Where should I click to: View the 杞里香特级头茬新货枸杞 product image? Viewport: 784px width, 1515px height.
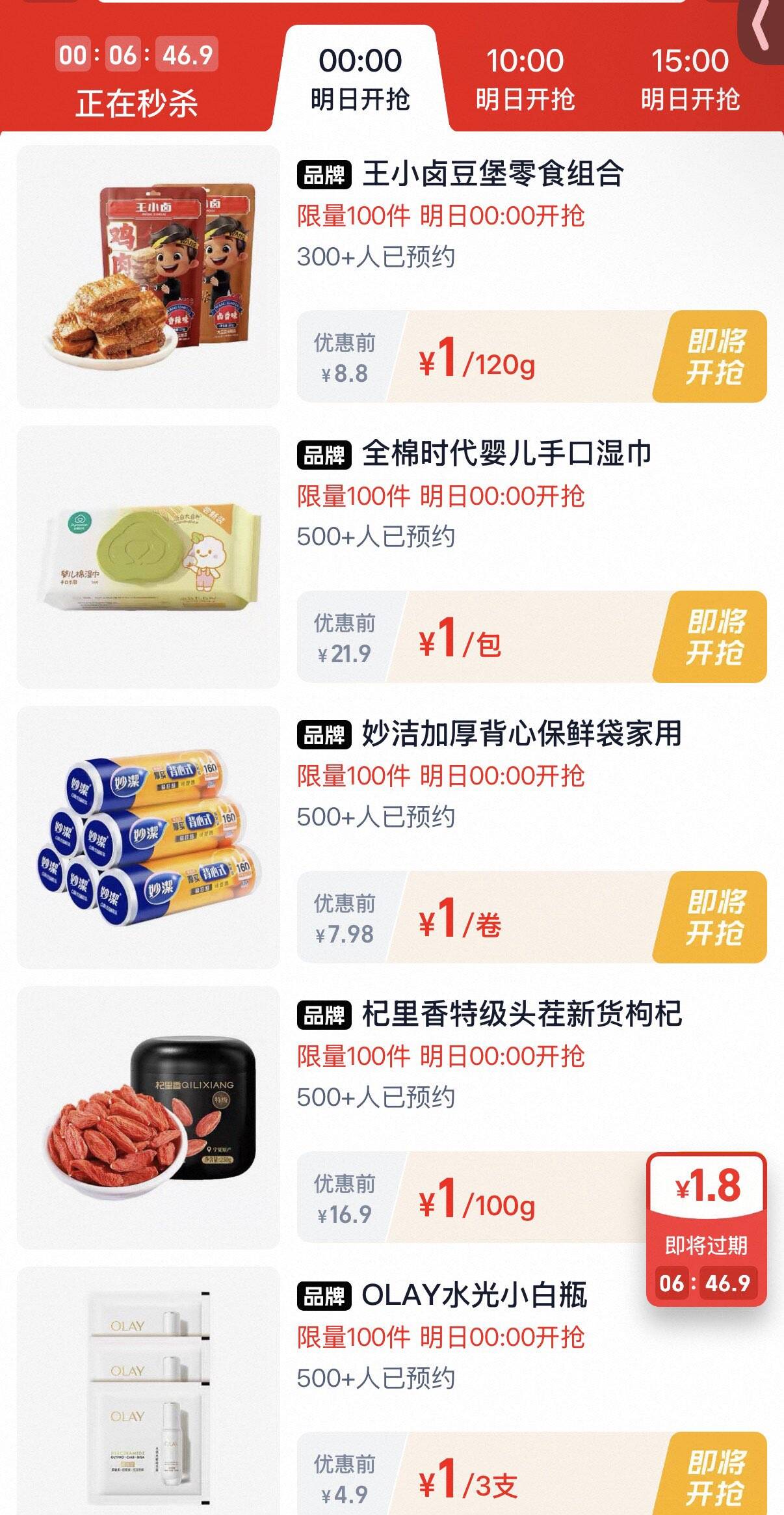point(148,1118)
